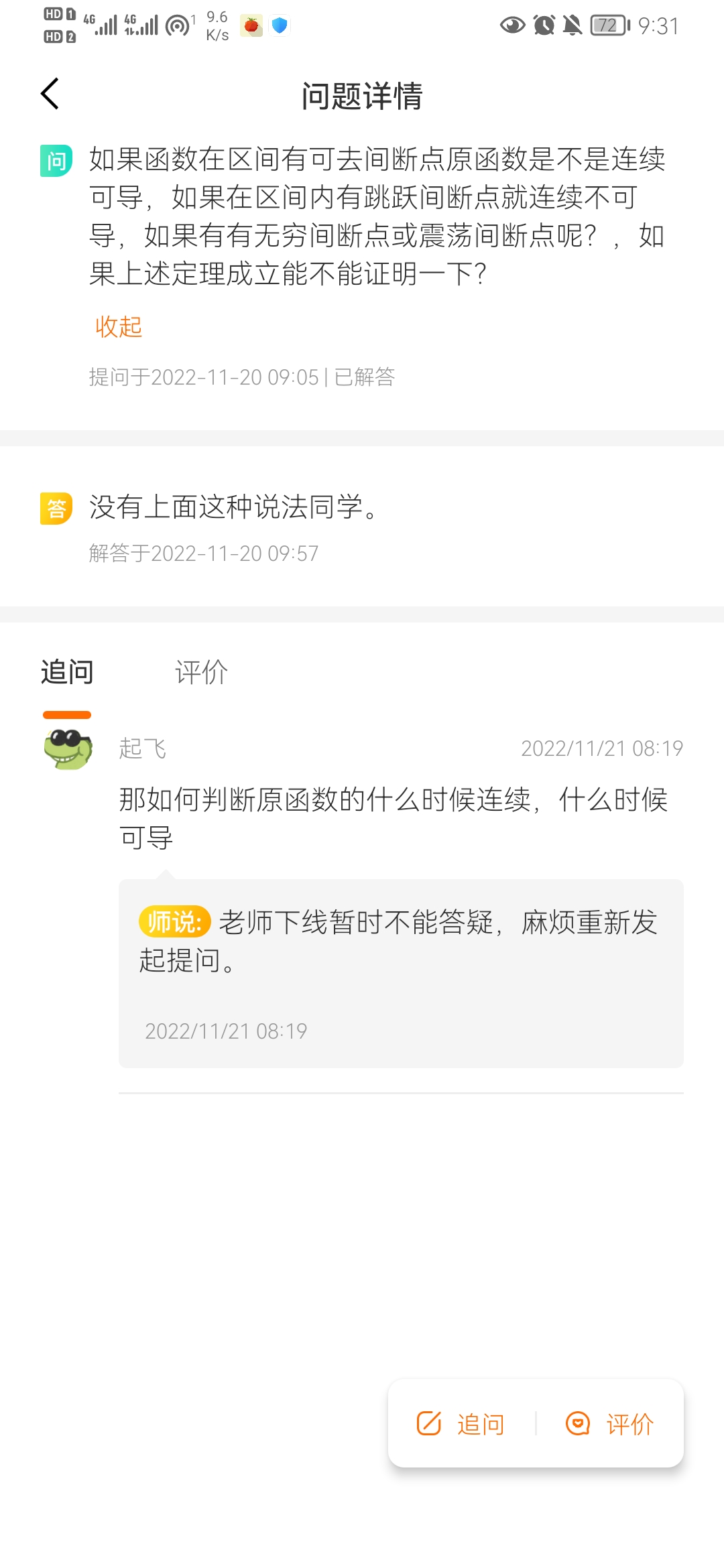Open the avatar of user 起飞
The height and width of the screenshot is (1568, 724).
[68, 748]
